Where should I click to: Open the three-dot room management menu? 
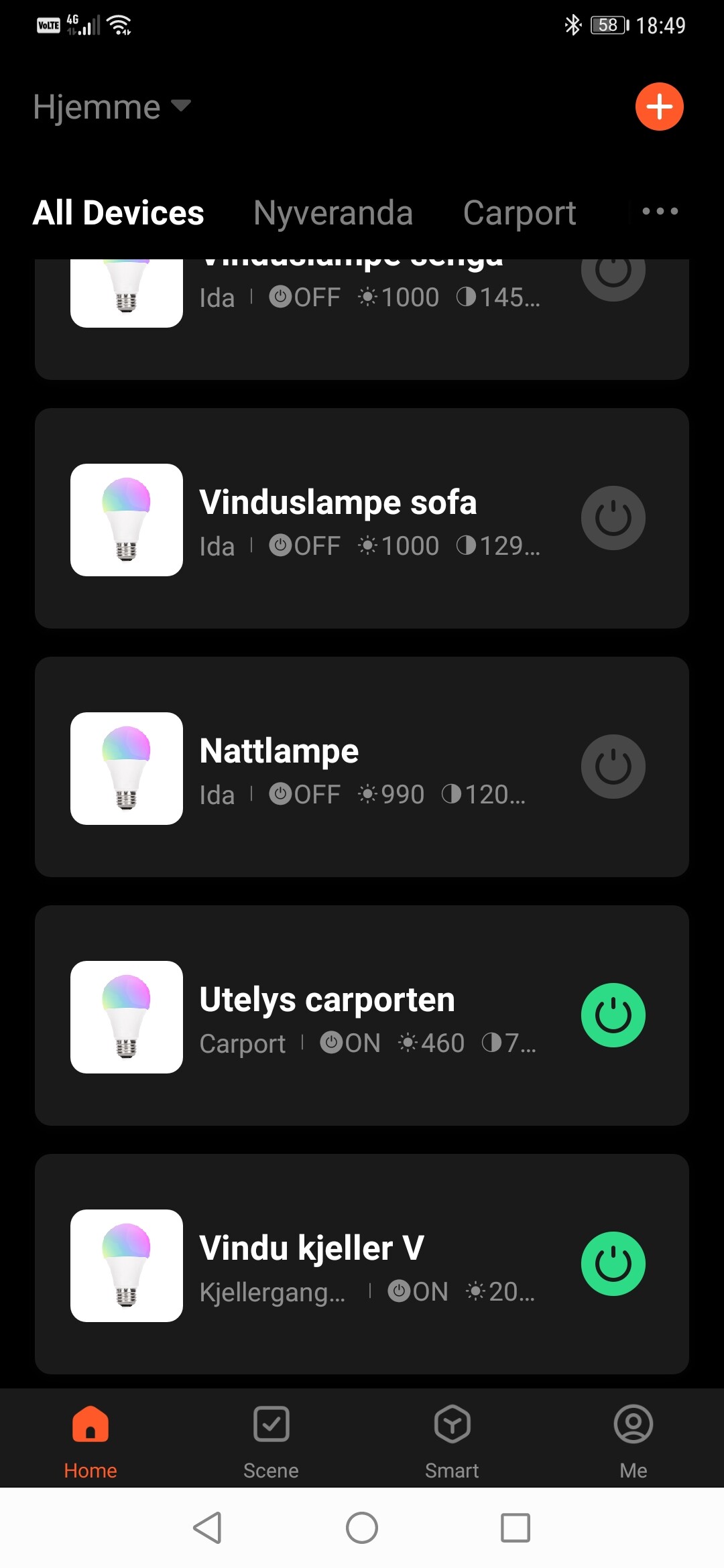[660, 212]
